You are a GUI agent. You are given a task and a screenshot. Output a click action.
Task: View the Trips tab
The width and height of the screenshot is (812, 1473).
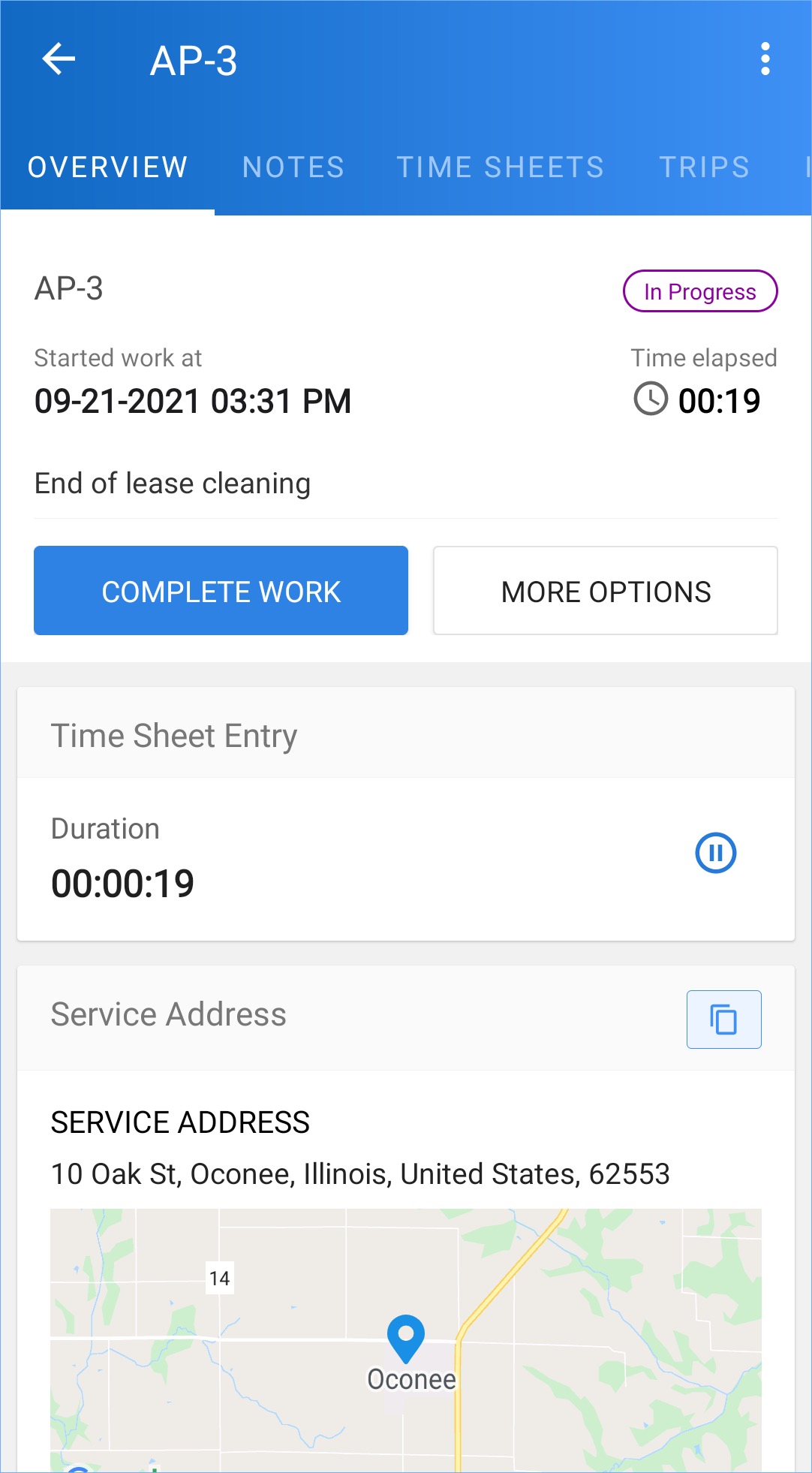click(704, 167)
